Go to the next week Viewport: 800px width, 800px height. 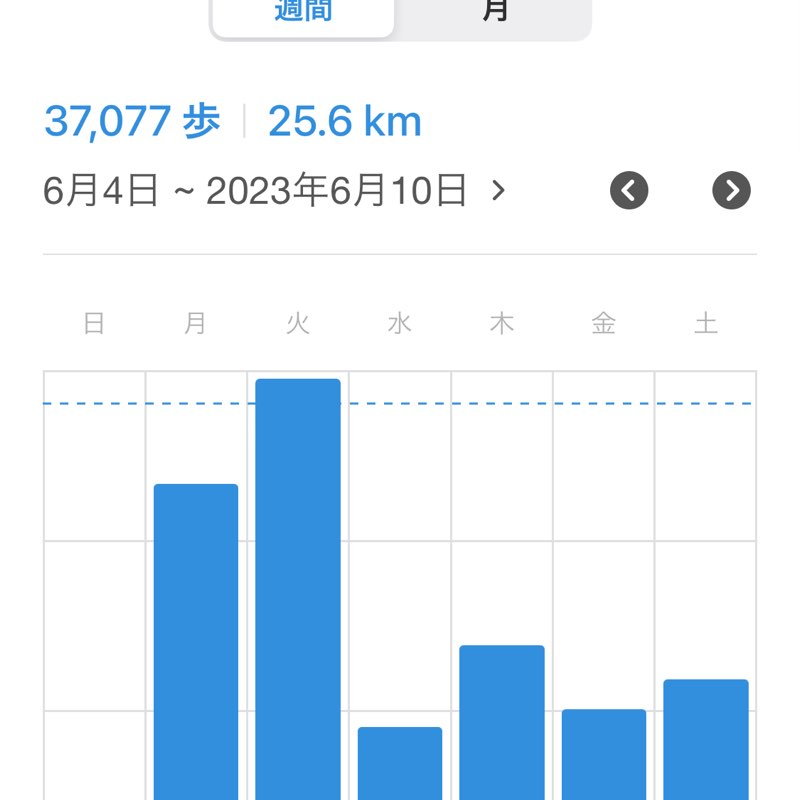click(731, 190)
